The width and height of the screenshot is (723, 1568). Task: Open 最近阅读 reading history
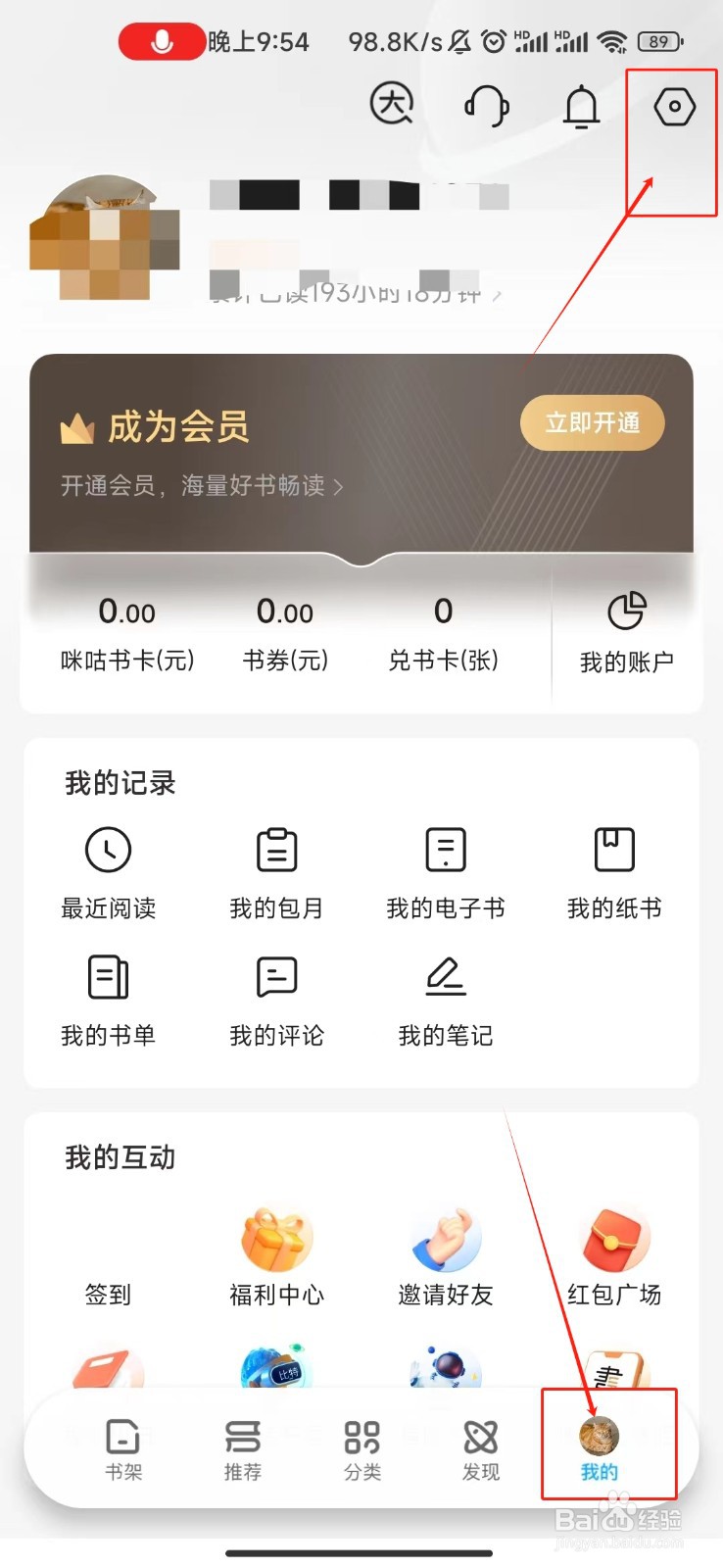click(108, 870)
